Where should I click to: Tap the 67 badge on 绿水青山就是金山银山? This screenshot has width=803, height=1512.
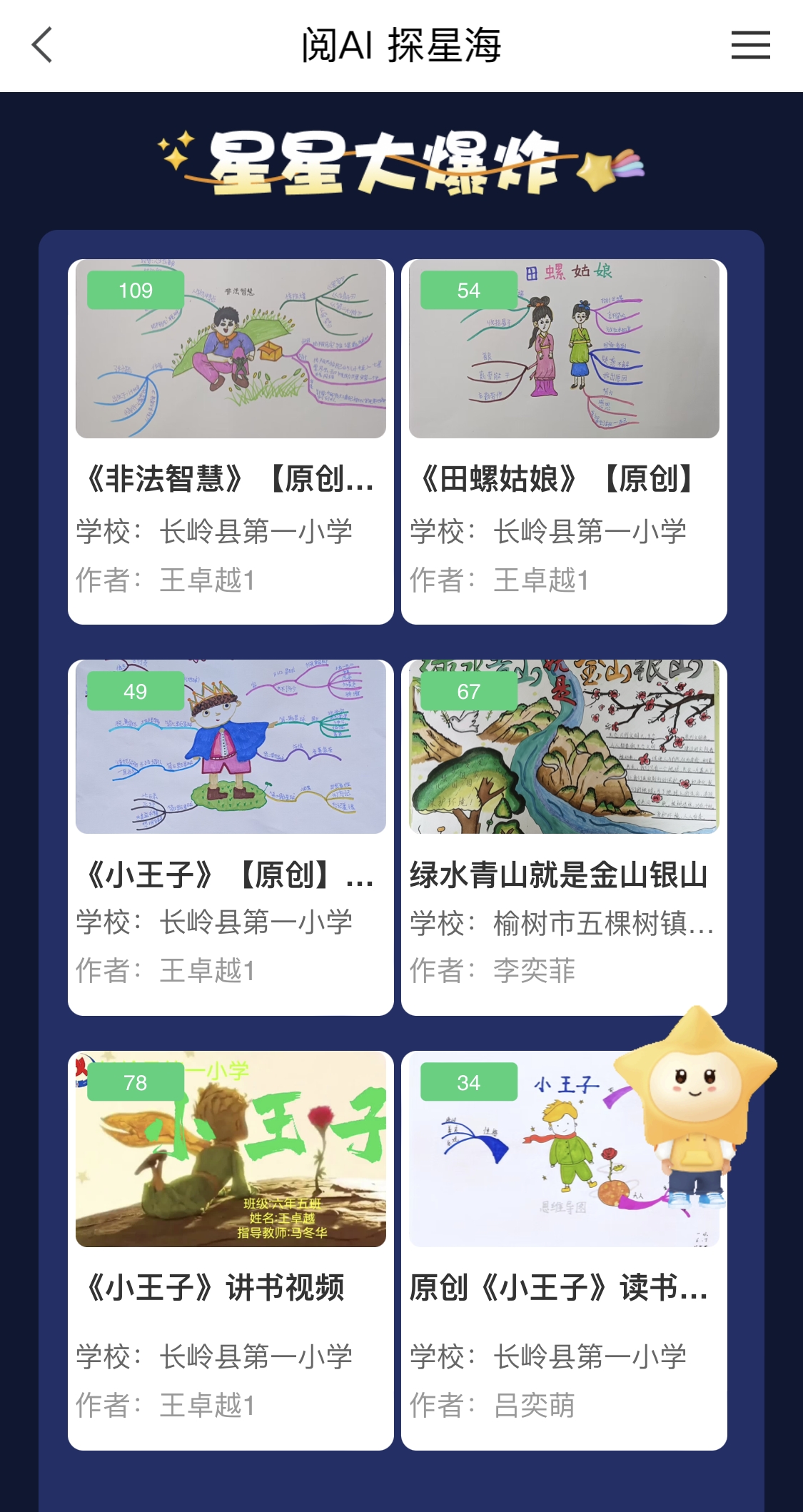point(469,692)
